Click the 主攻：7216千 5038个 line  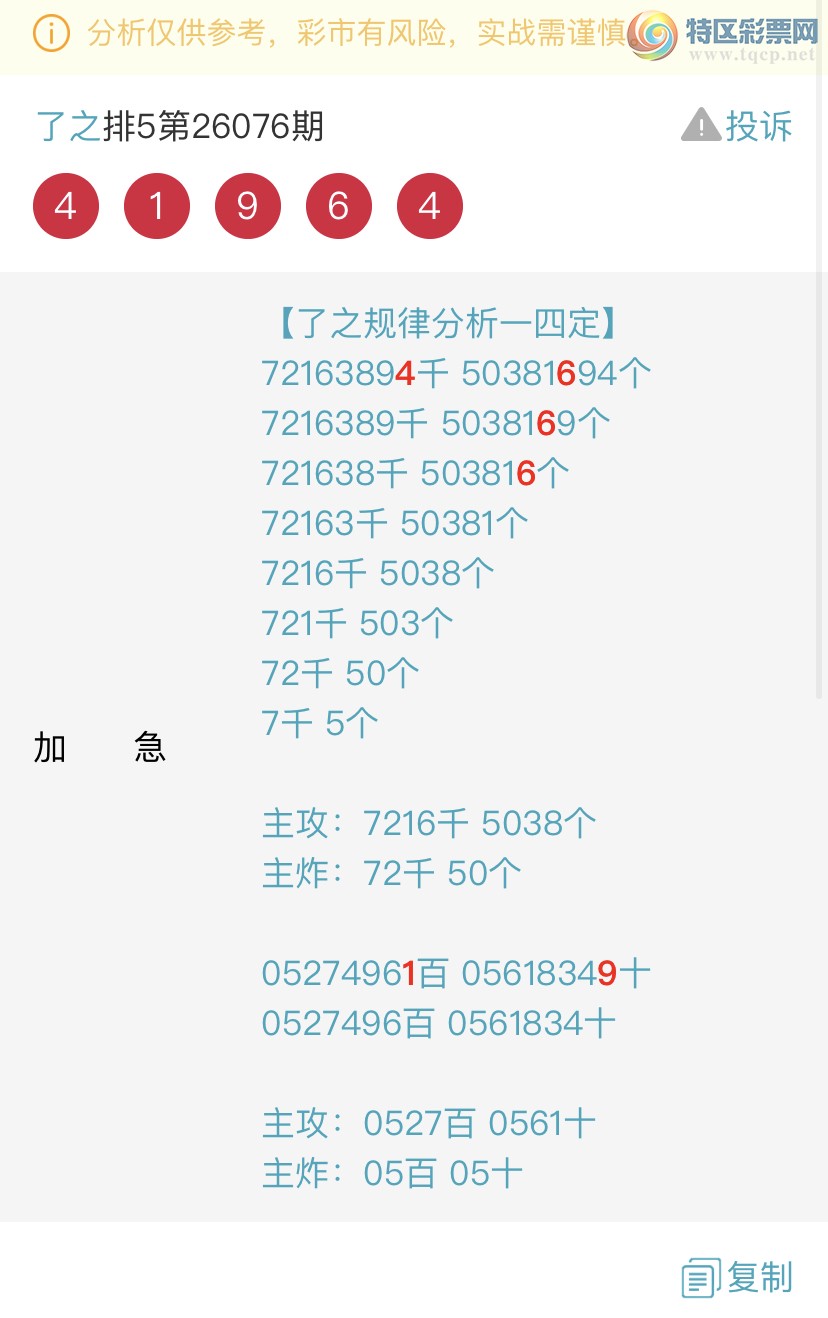coord(428,822)
